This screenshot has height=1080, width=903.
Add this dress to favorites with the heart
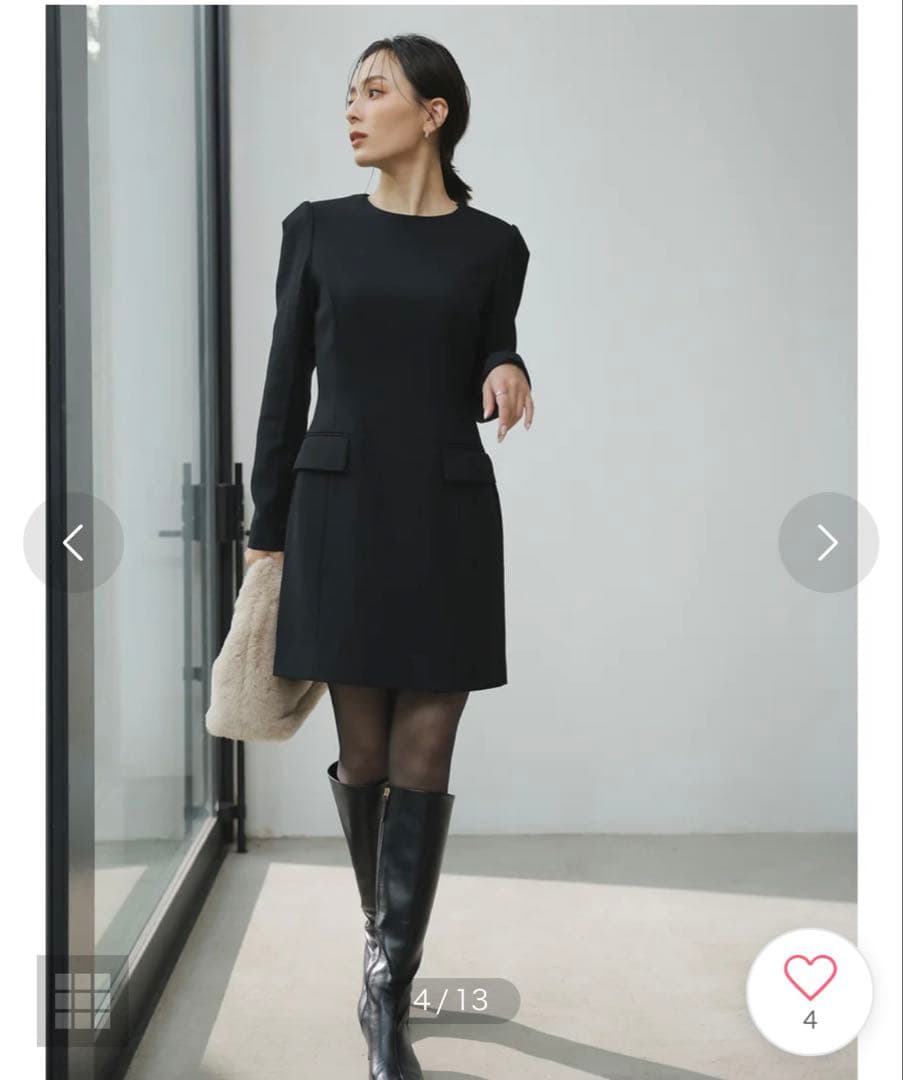tap(809, 980)
